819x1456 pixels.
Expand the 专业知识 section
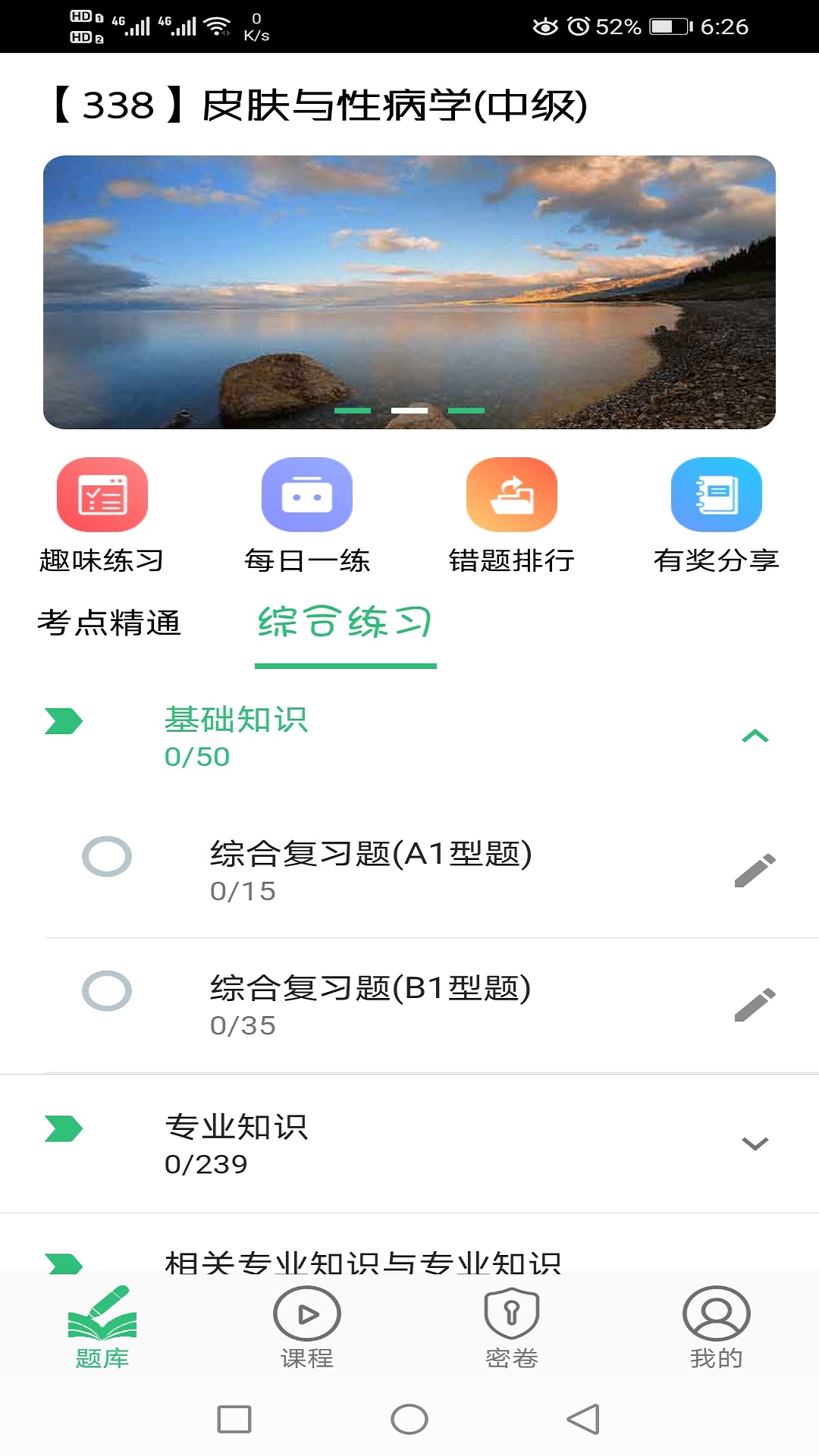pyautogui.click(x=755, y=1144)
